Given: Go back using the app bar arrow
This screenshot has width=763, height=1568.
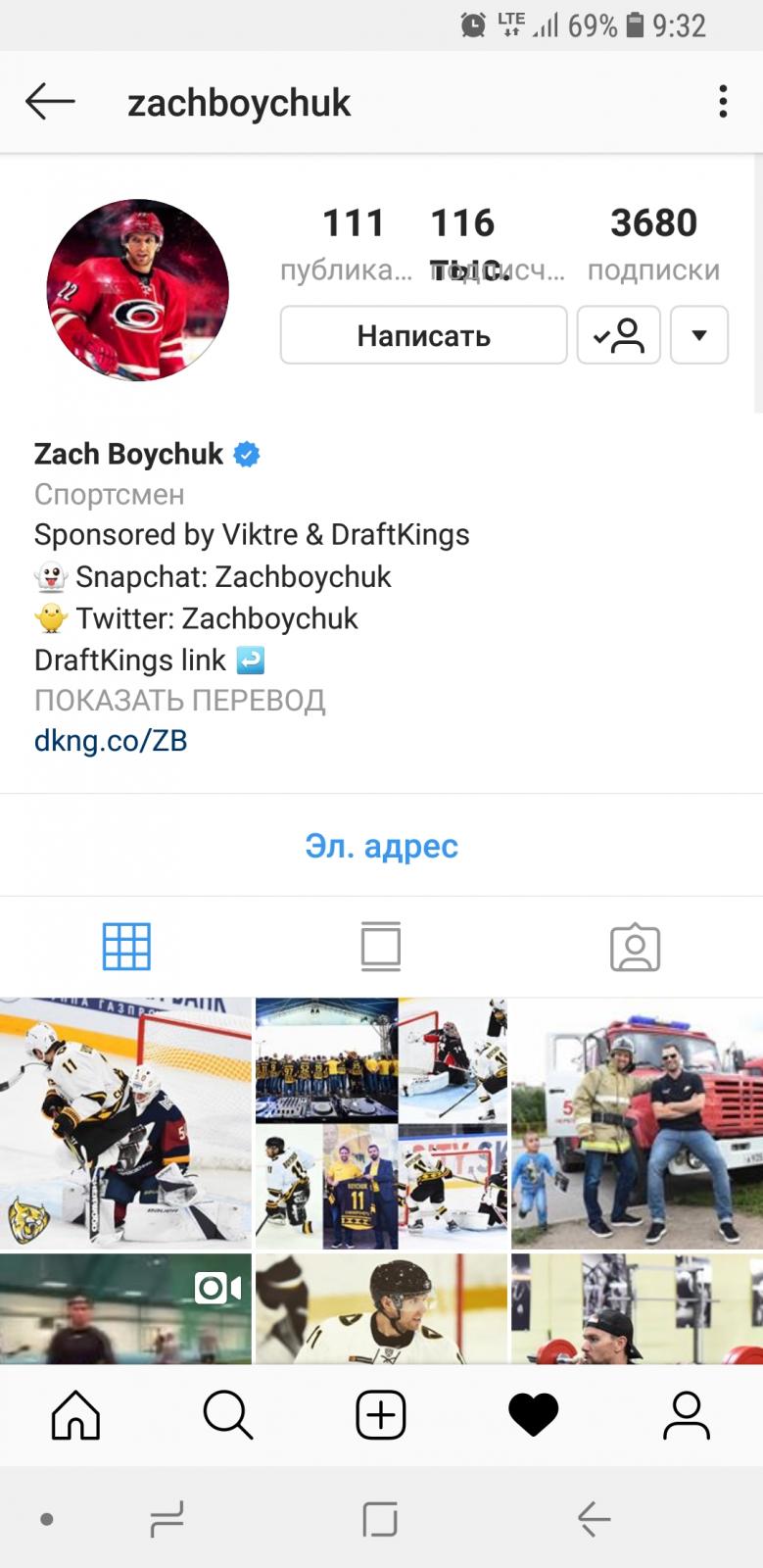Looking at the screenshot, I should click(x=50, y=101).
